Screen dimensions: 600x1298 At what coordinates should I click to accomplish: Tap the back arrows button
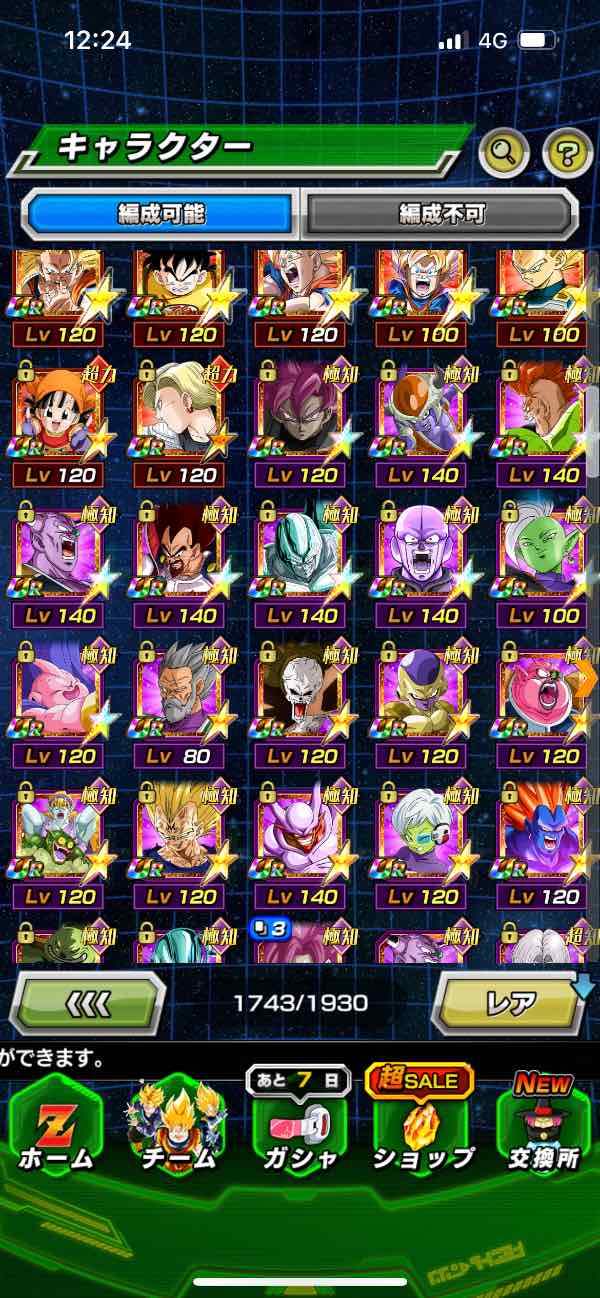pos(88,1002)
